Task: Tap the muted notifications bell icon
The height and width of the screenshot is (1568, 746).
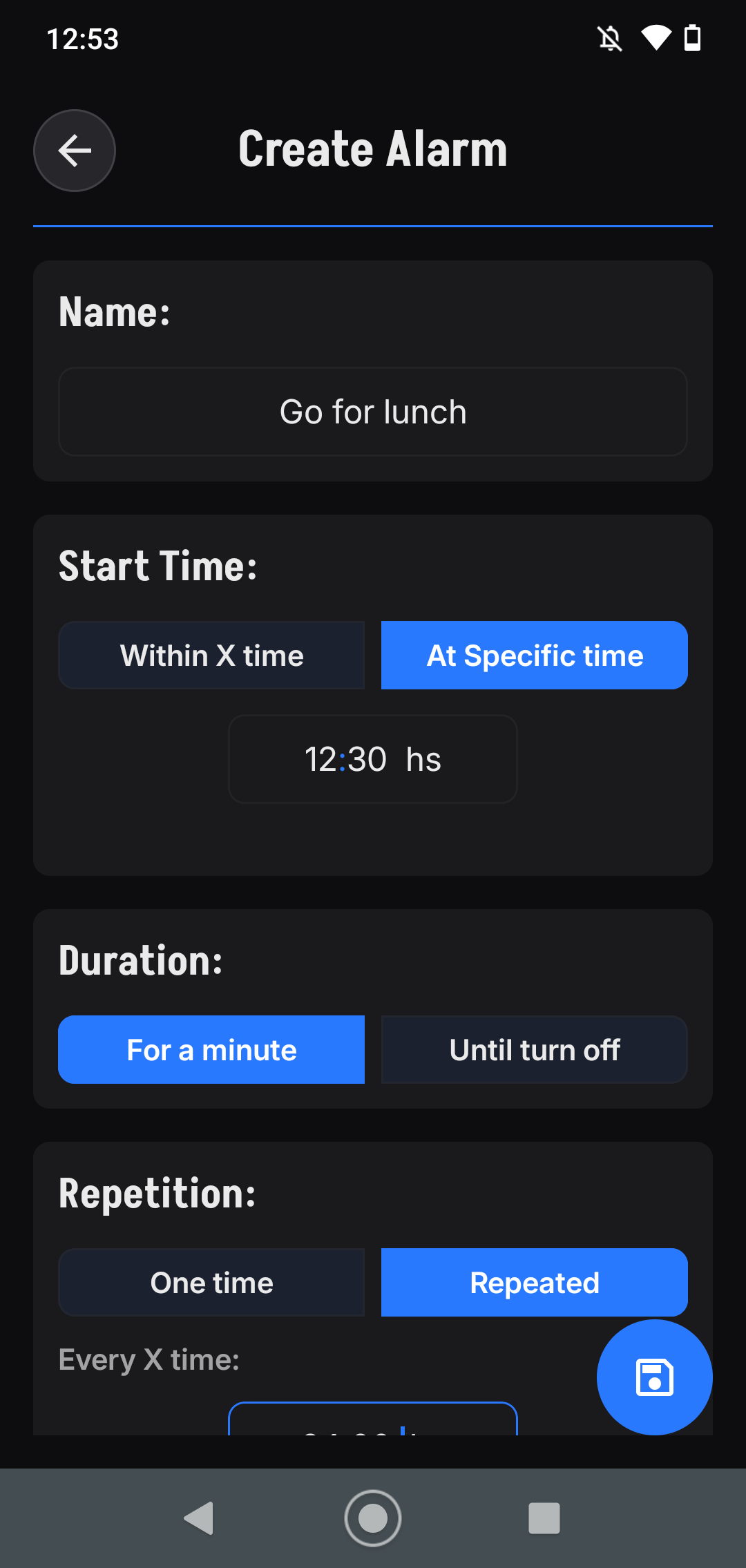Action: click(611, 39)
